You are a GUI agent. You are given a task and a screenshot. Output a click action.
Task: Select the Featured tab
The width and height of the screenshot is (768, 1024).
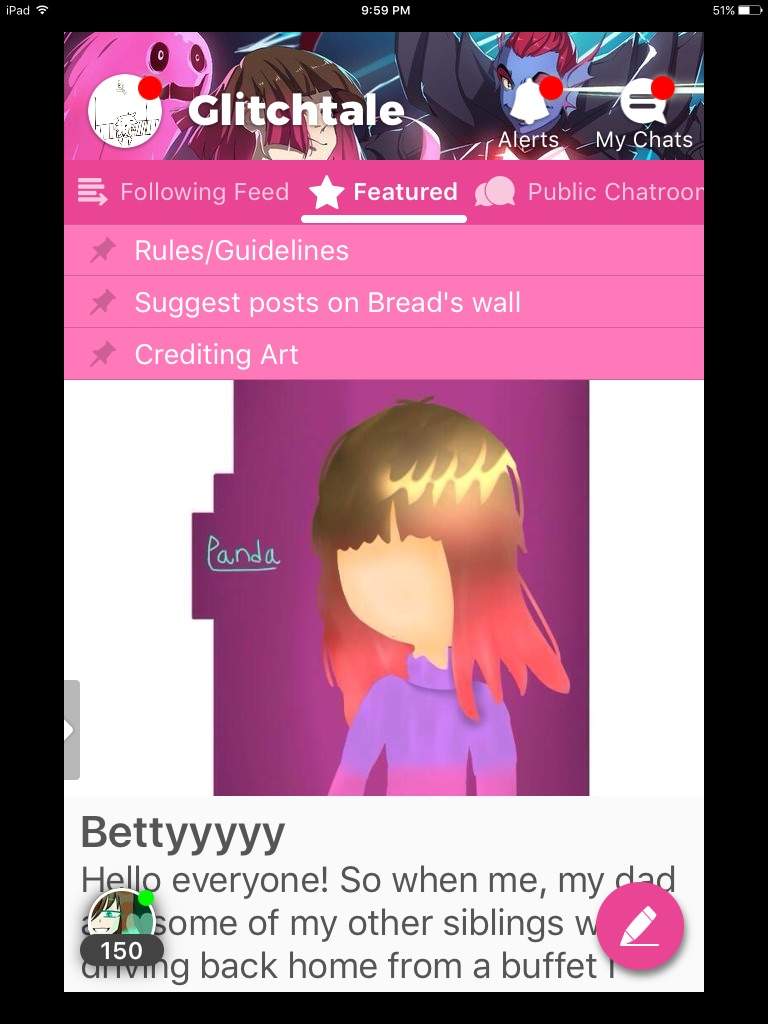point(384,192)
